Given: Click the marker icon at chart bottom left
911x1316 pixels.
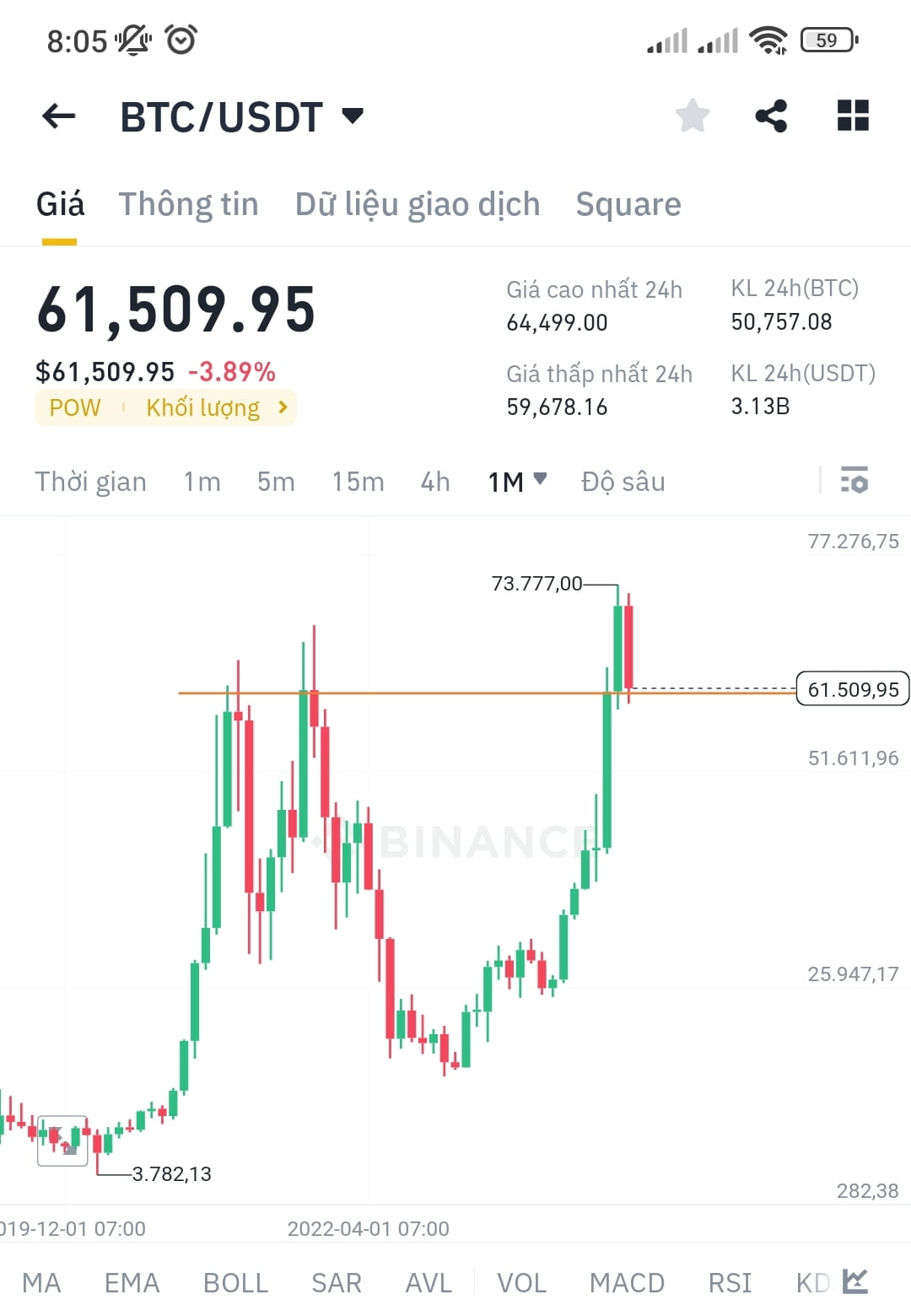Looking at the screenshot, I should click(63, 1139).
